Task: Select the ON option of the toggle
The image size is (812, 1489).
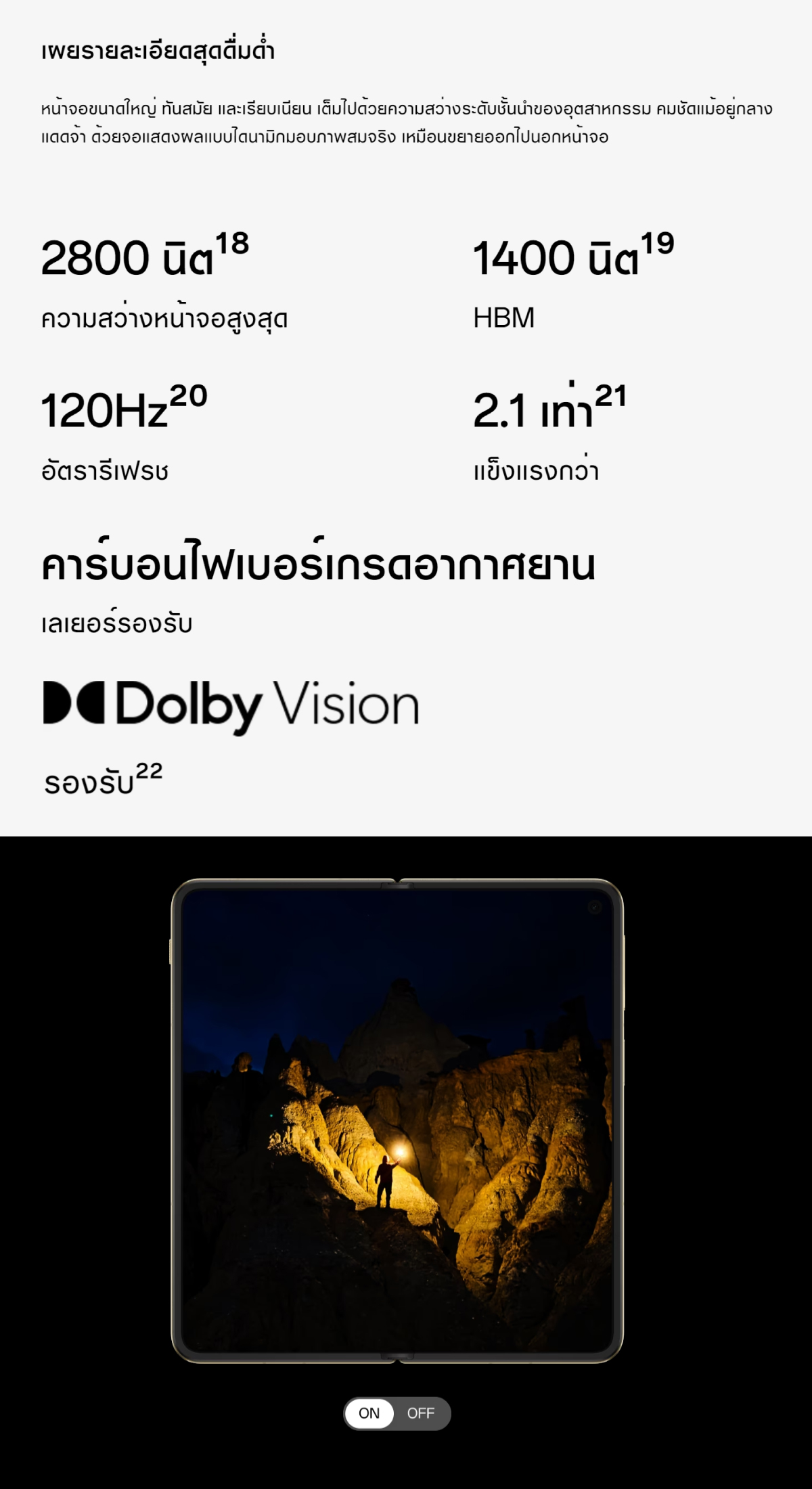Action: pyautogui.click(x=369, y=1413)
